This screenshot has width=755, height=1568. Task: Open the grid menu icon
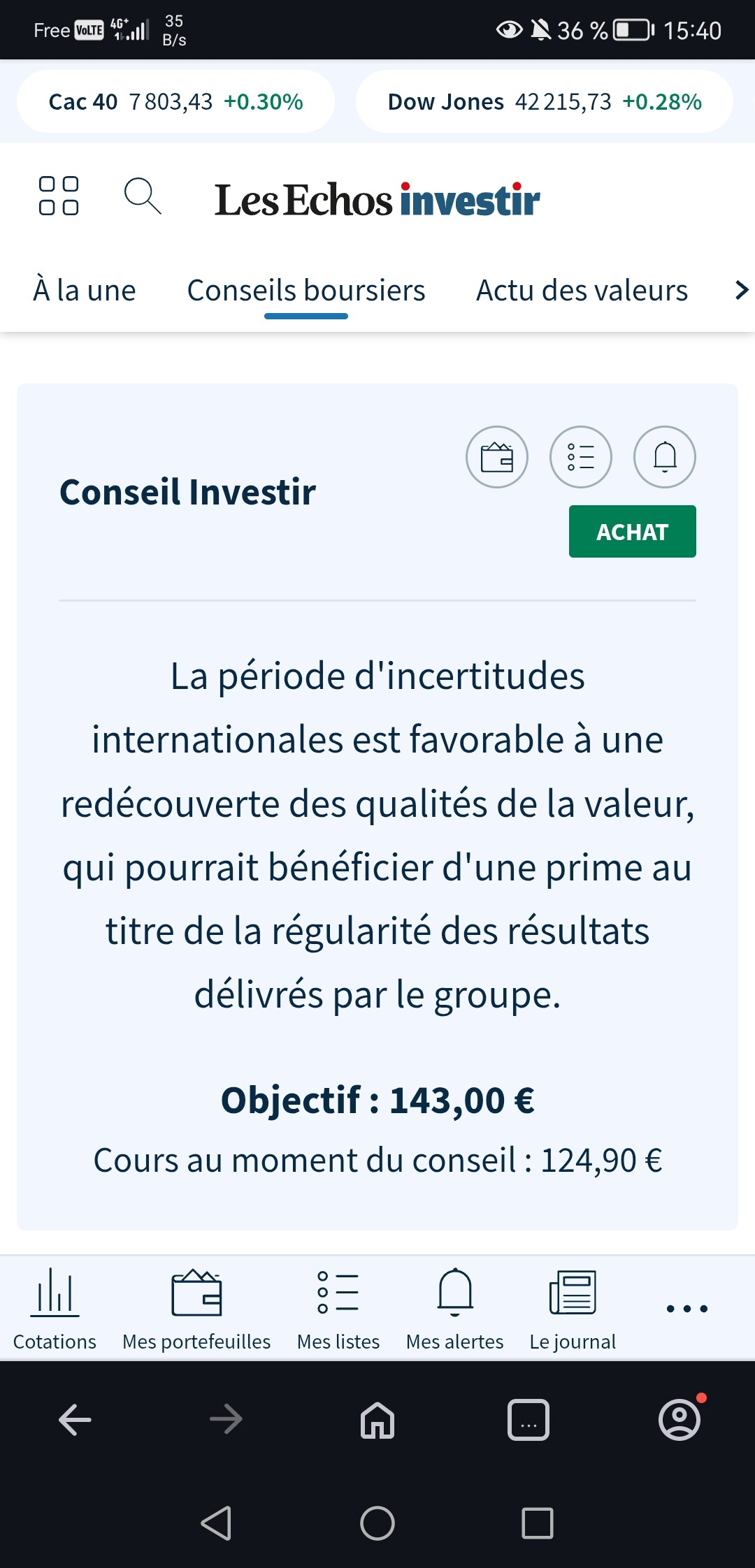click(59, 196)
